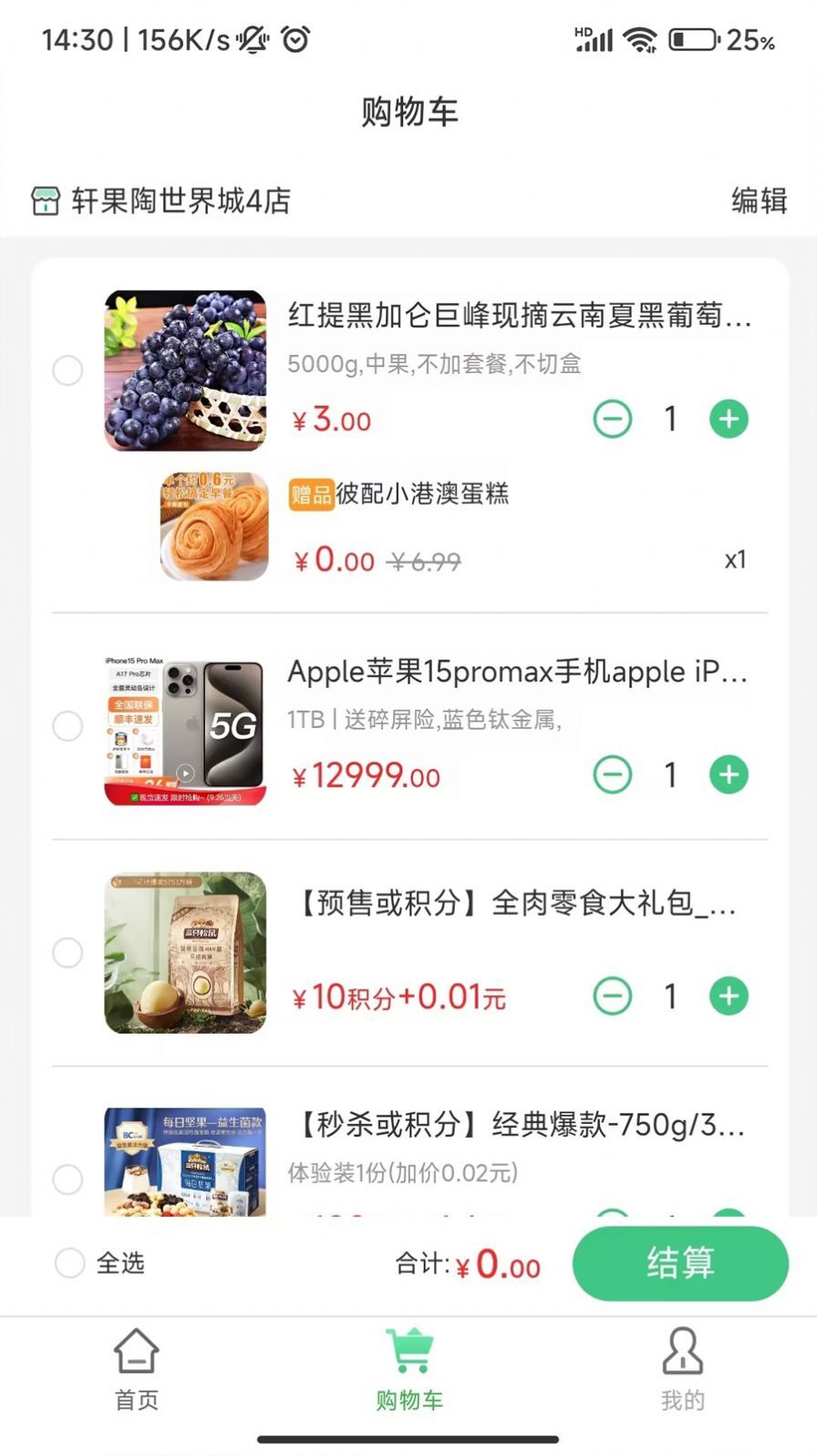The image size is (817, 1456).
Task: Tap the plus icon to add one more grape bunch
Action: pyautogui.click(x=728, y=419)
